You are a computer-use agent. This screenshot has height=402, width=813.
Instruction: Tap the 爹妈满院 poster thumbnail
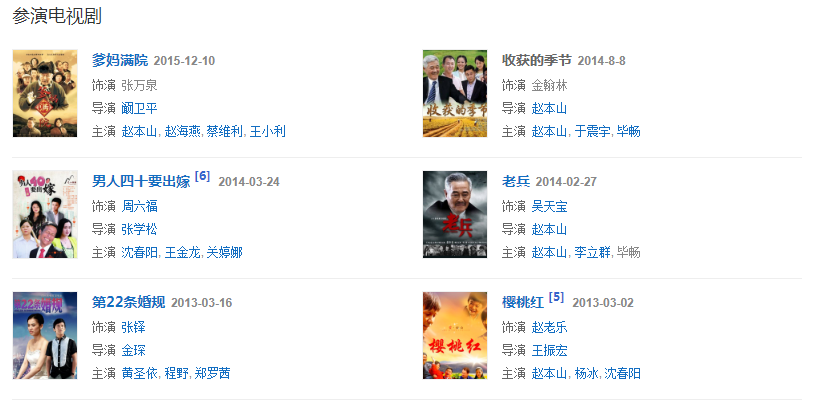[44, 93]
